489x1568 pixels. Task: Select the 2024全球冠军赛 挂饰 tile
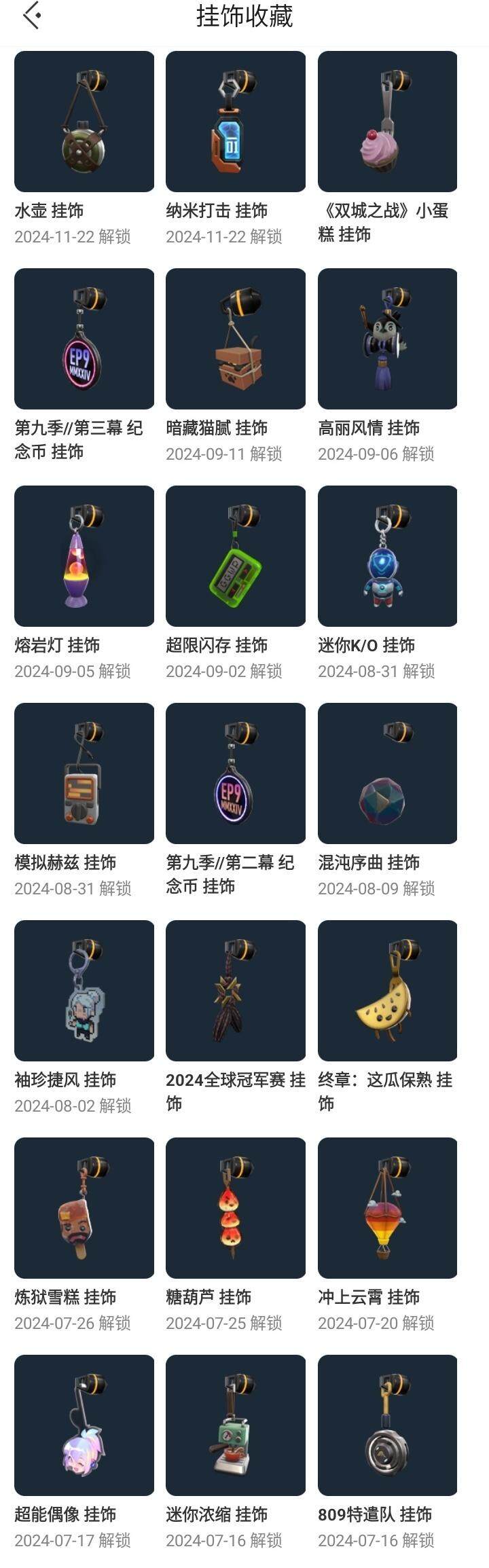point(236,991)
